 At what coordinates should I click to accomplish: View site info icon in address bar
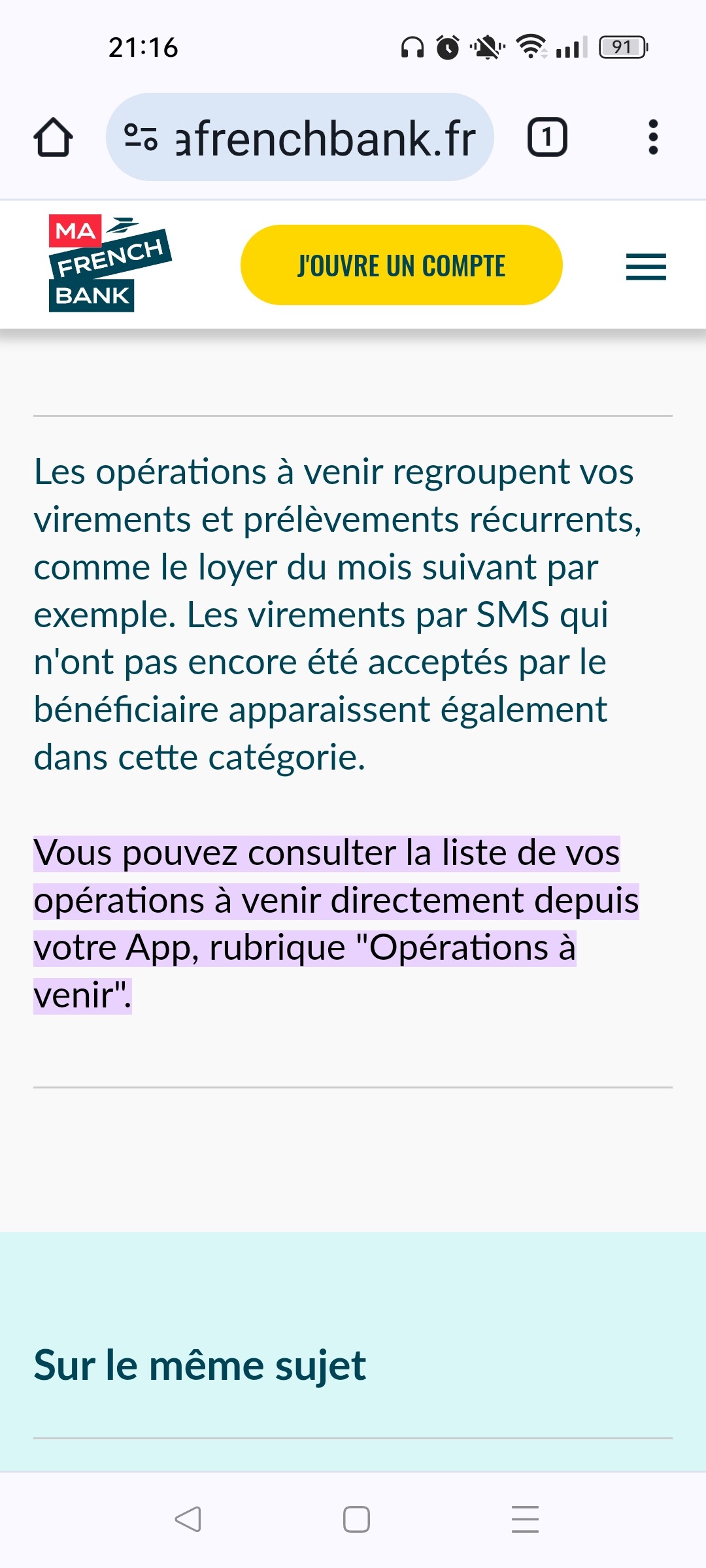[x=141, y=137]
